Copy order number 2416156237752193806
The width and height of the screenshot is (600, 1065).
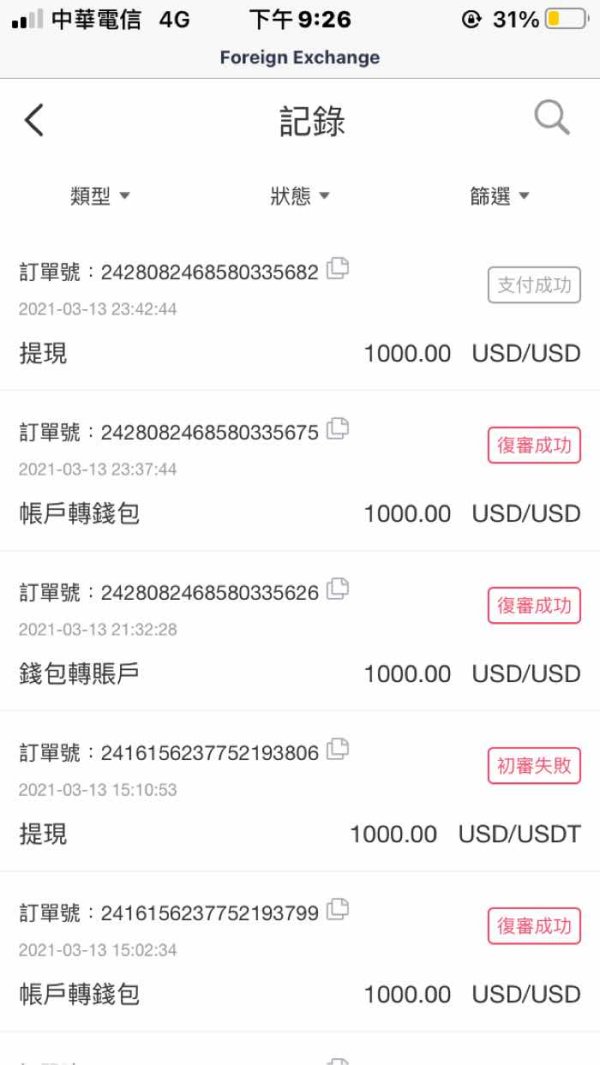pyautogui.click(x=338, y=750)
